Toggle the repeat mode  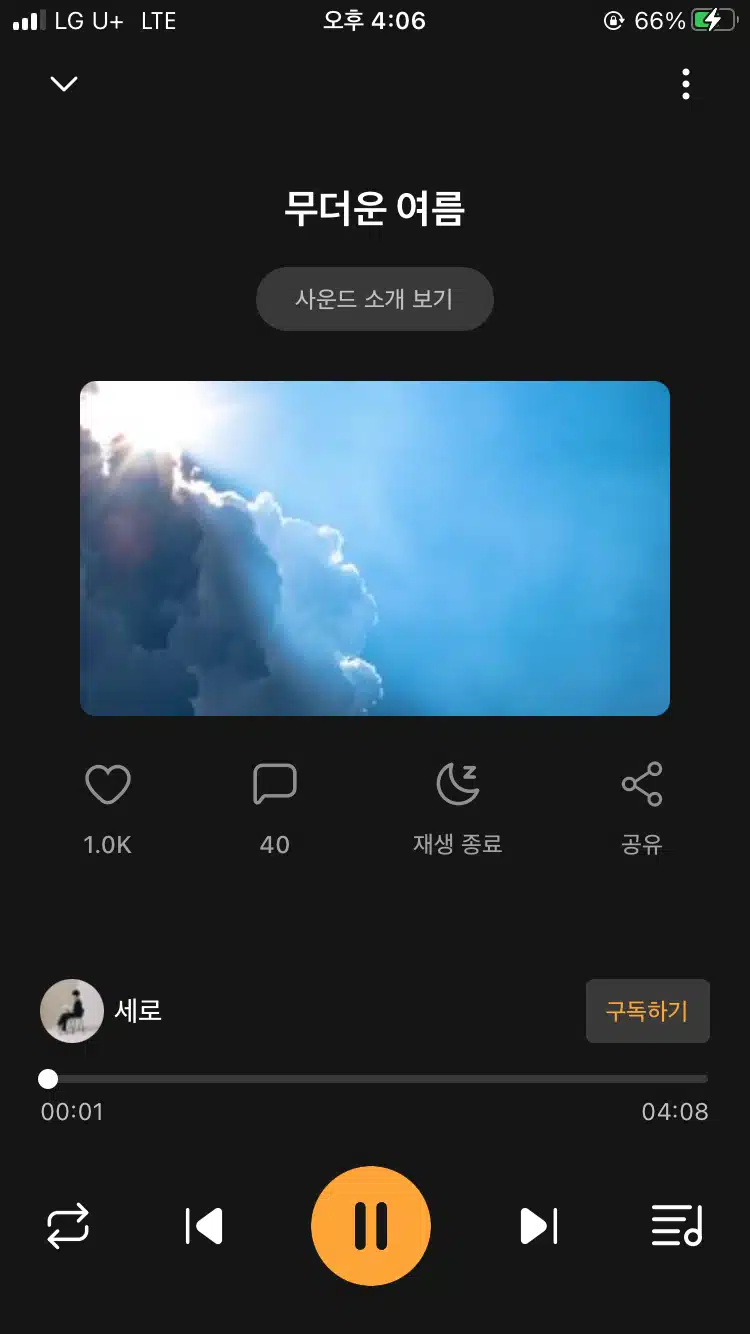(68, 1226)
